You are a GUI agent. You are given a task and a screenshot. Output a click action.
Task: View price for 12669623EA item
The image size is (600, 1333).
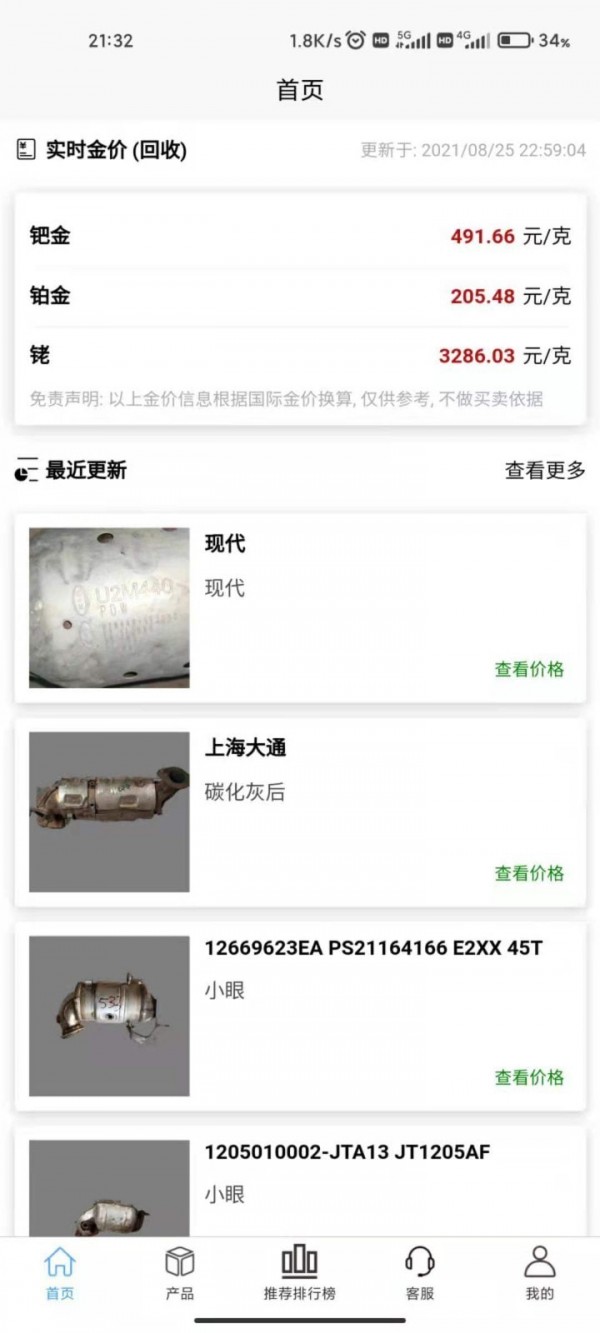point(529,1077)
